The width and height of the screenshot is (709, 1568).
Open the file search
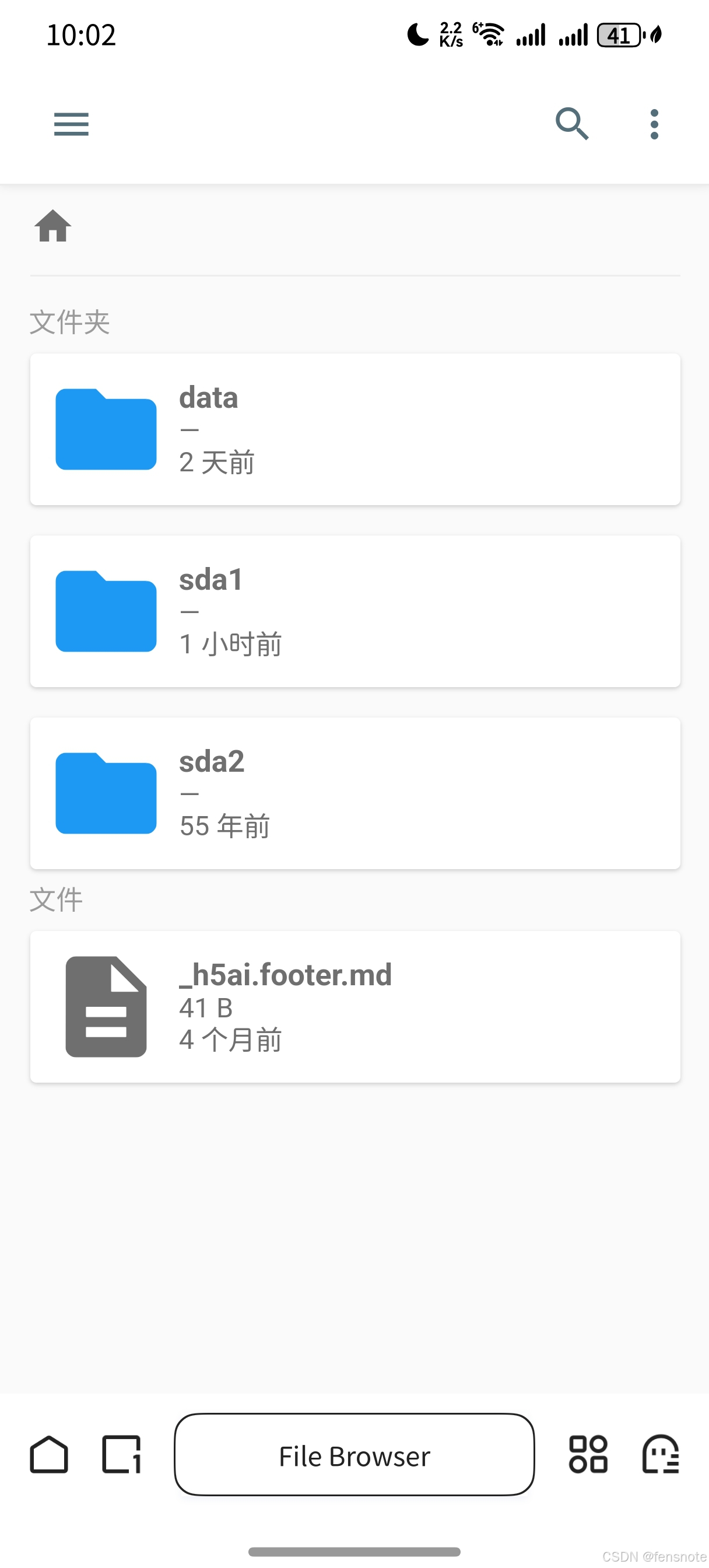point(571,124)
